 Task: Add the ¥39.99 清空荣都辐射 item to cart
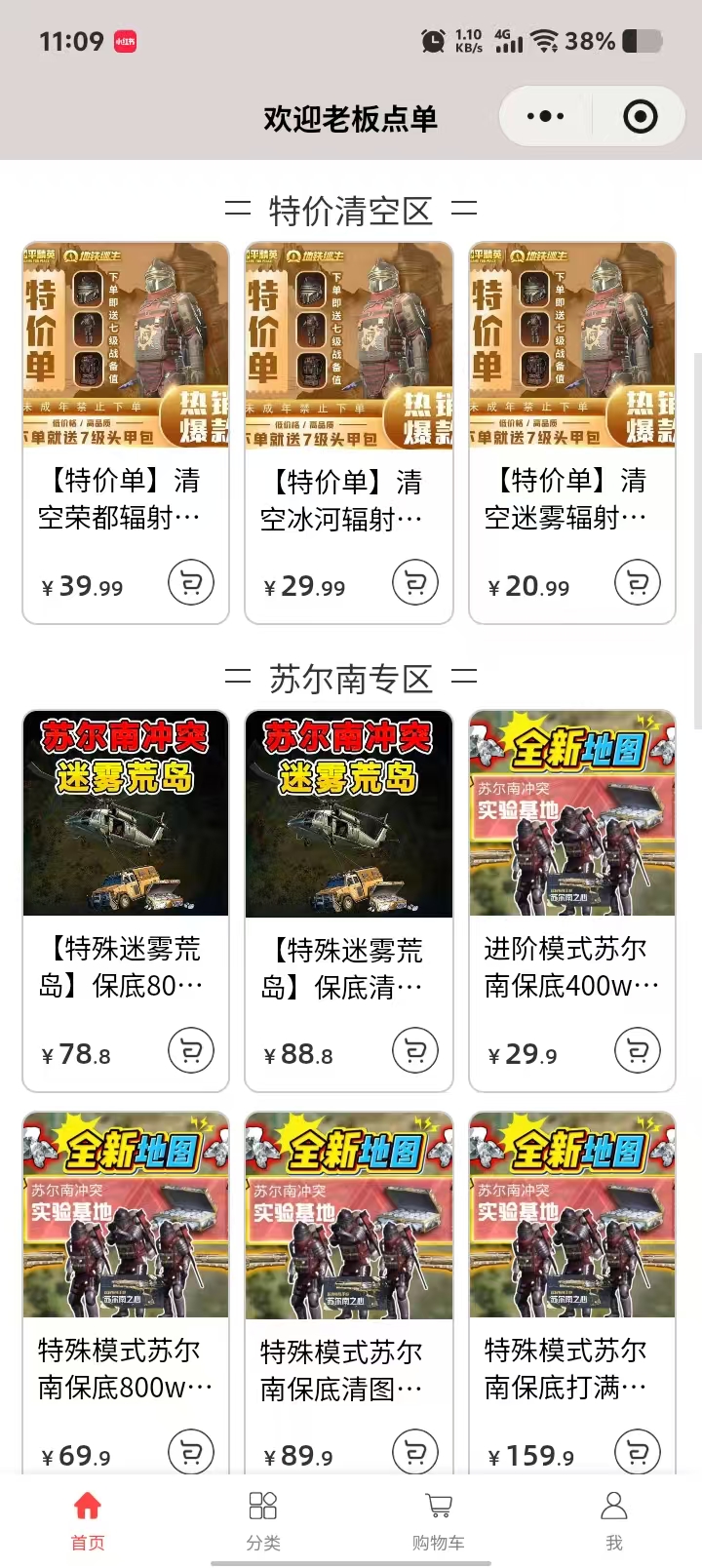(x=191, y=583)
